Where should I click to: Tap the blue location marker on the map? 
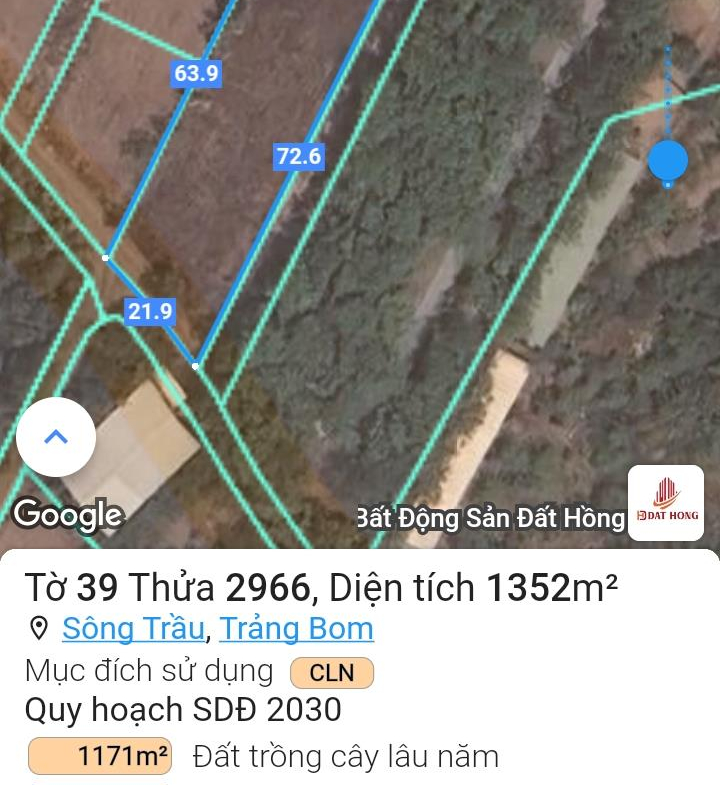tap(667, 160)
